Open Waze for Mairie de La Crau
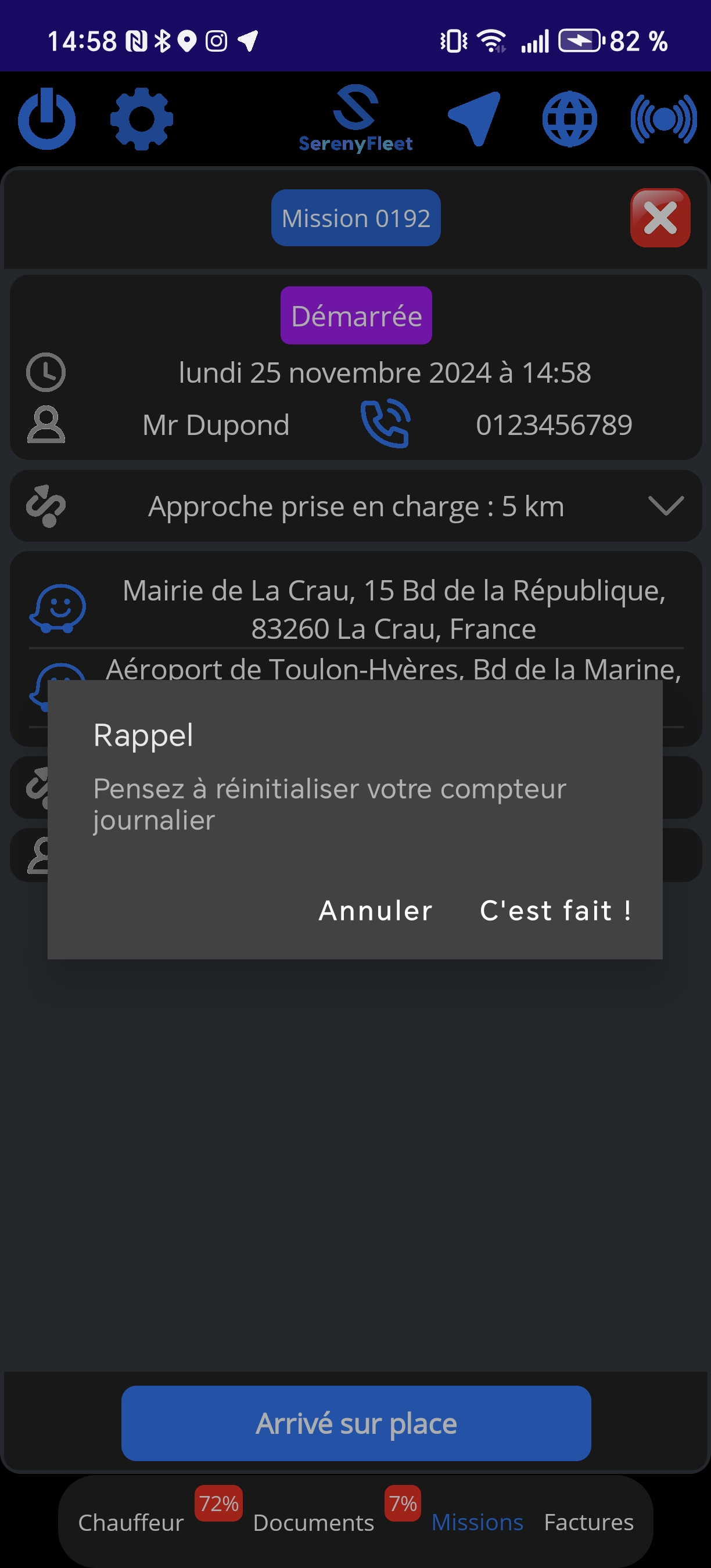This screenshot has height=1568, width=711. click(59, 608)
